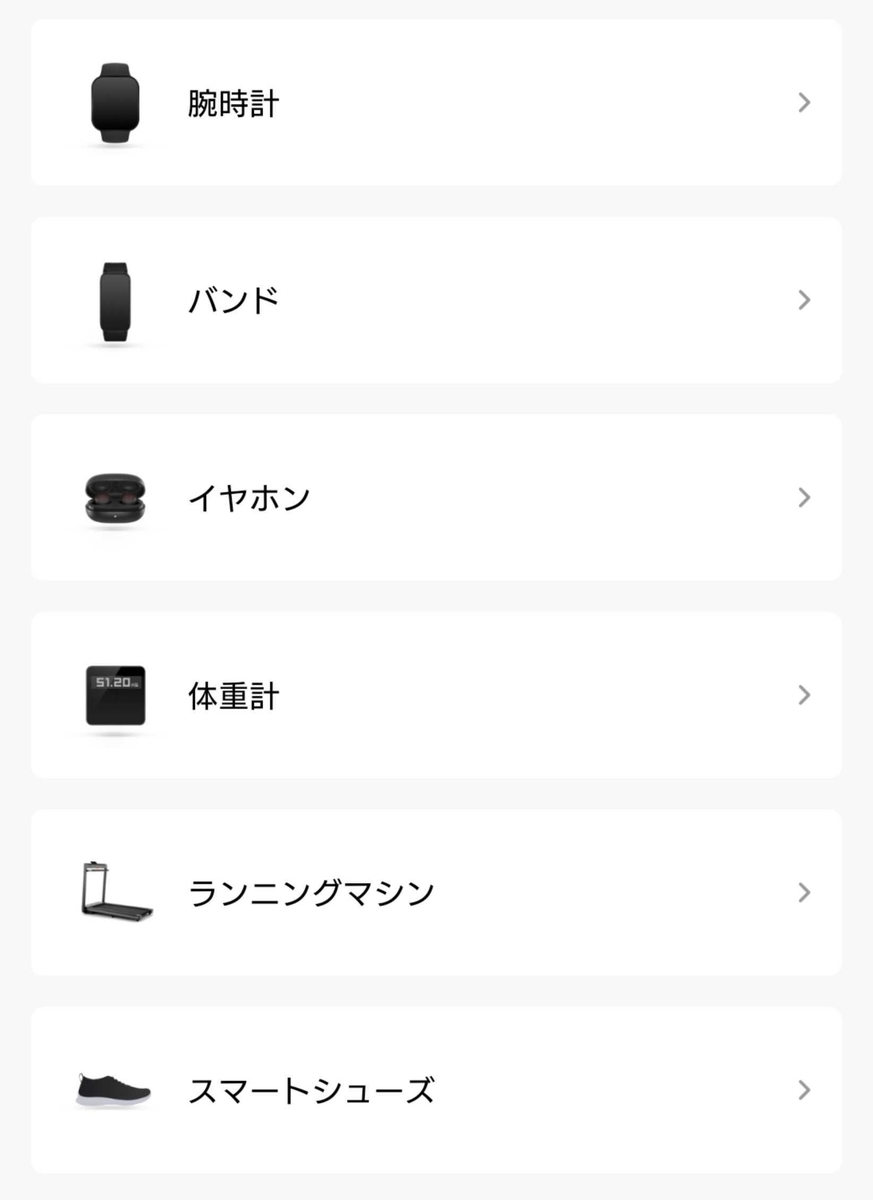873x1200 pixels.
Task: Expand the ランニングマシン chevron
Action: [x=803, y=892]
